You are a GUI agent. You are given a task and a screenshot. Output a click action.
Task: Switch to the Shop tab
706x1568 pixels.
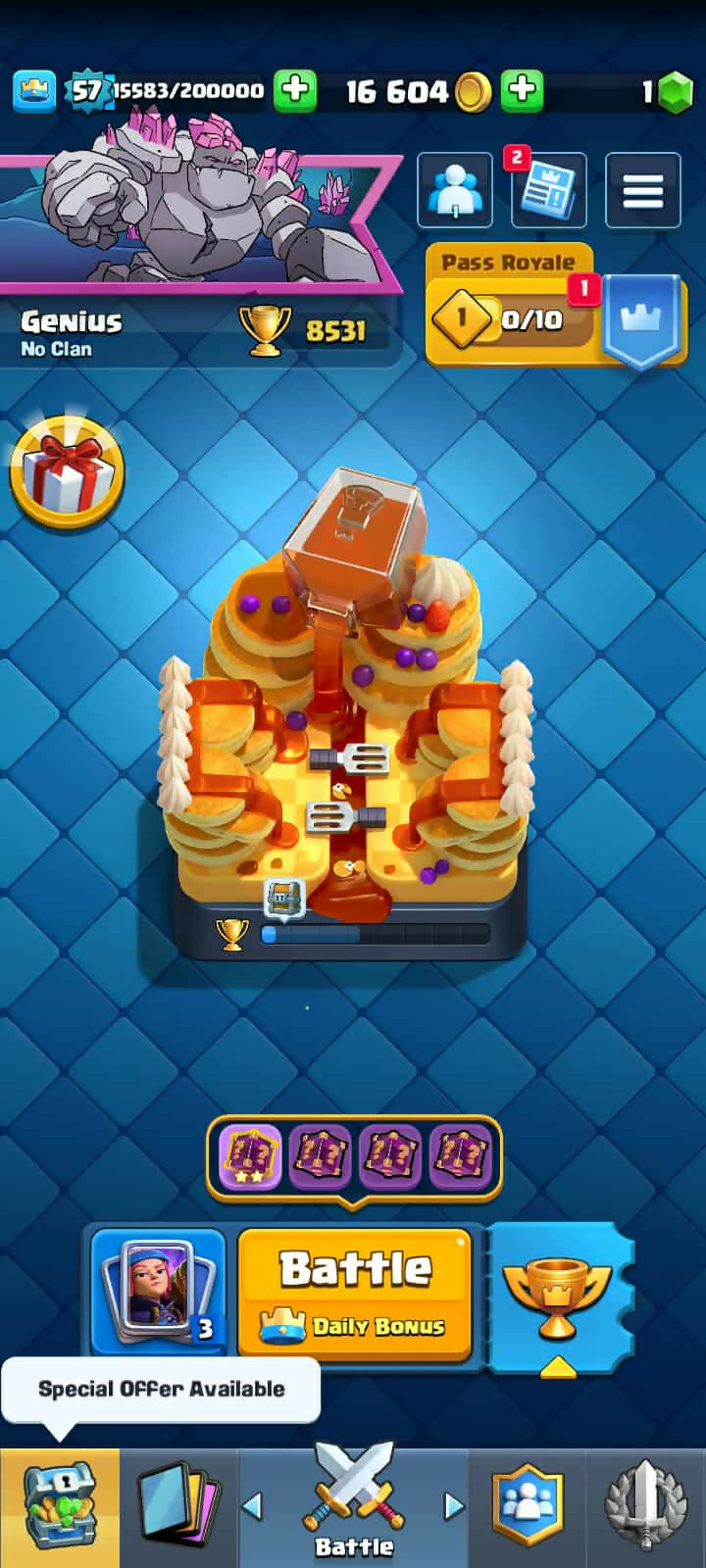60,1506
